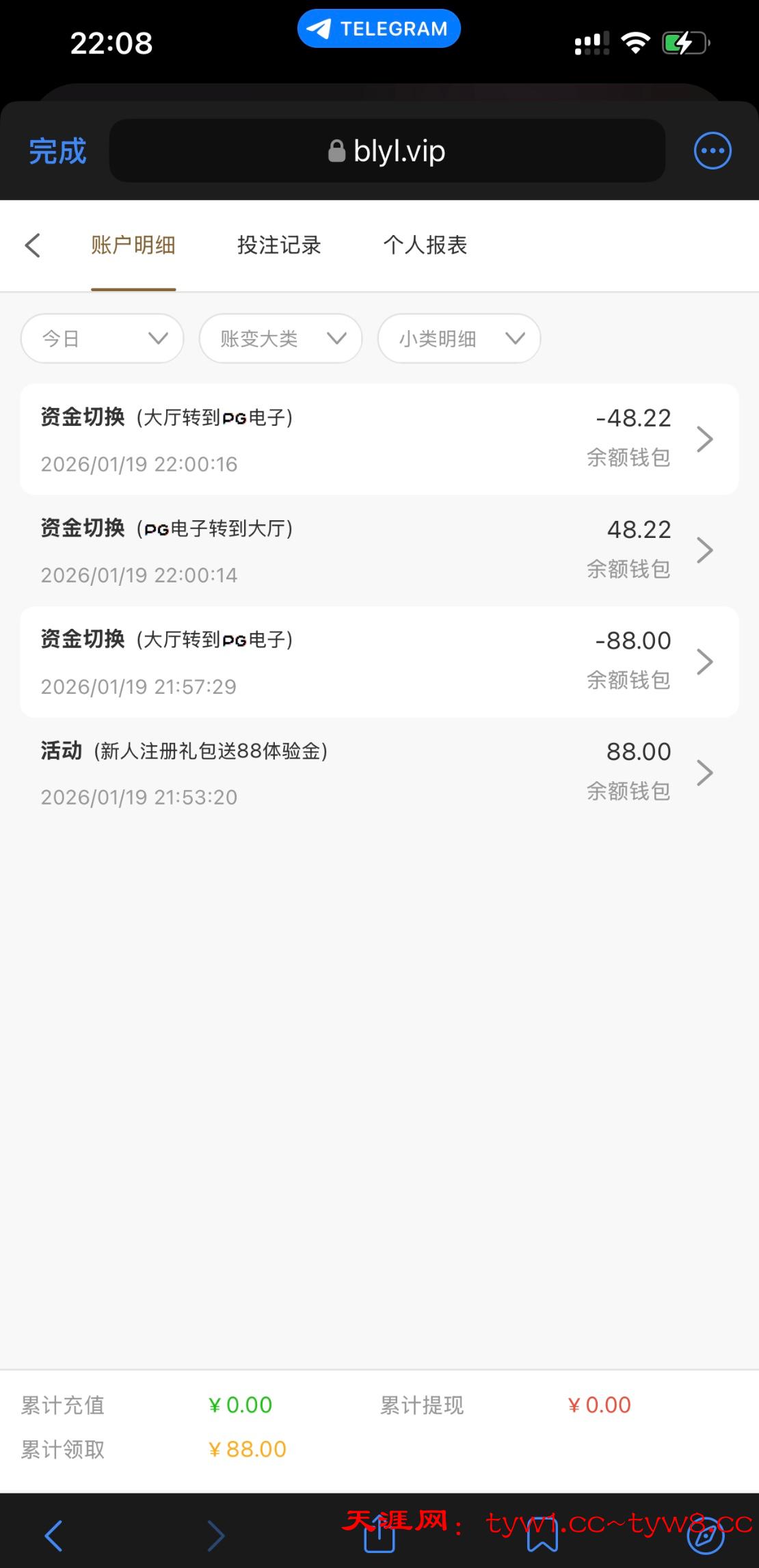Tap the browser's back navigation arrow
The height and width of the screenshot is (1568, 759).
click(x=54, y=1536)
